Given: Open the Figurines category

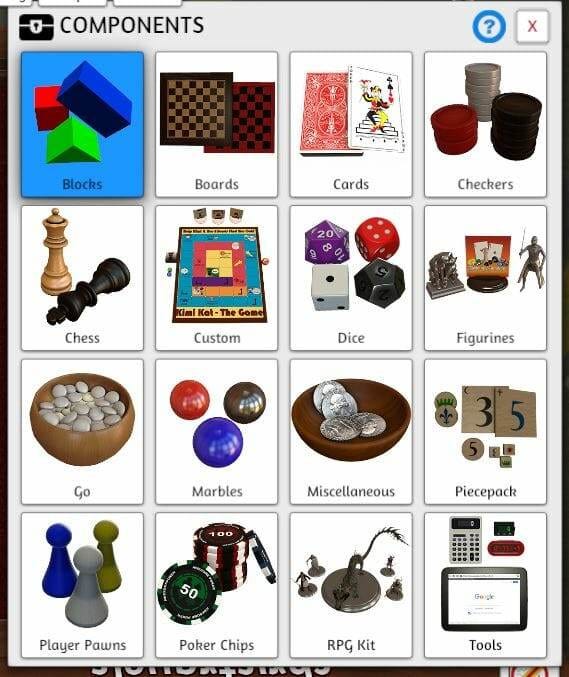Looking at the screenshot, I should [x=485, y=278].
